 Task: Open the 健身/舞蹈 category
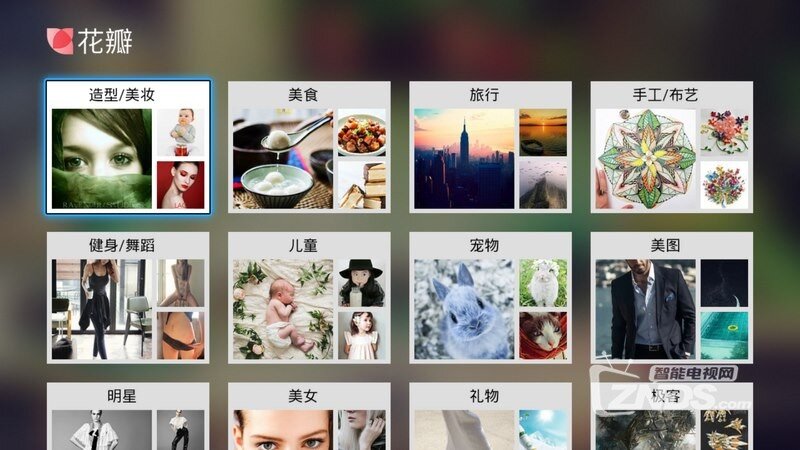click(128, 297)
